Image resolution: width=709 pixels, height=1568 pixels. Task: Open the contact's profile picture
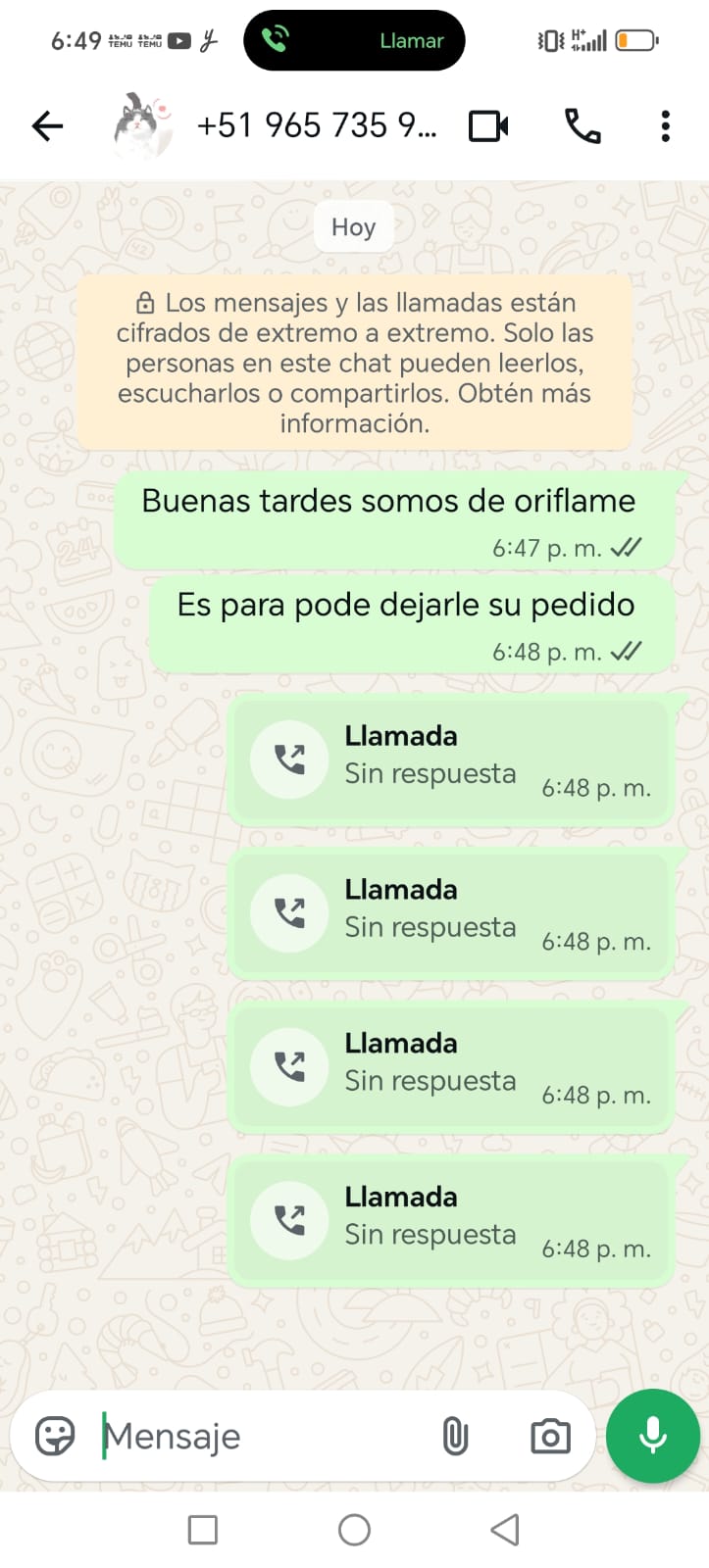pyautogui.click(x=142, y=126)
